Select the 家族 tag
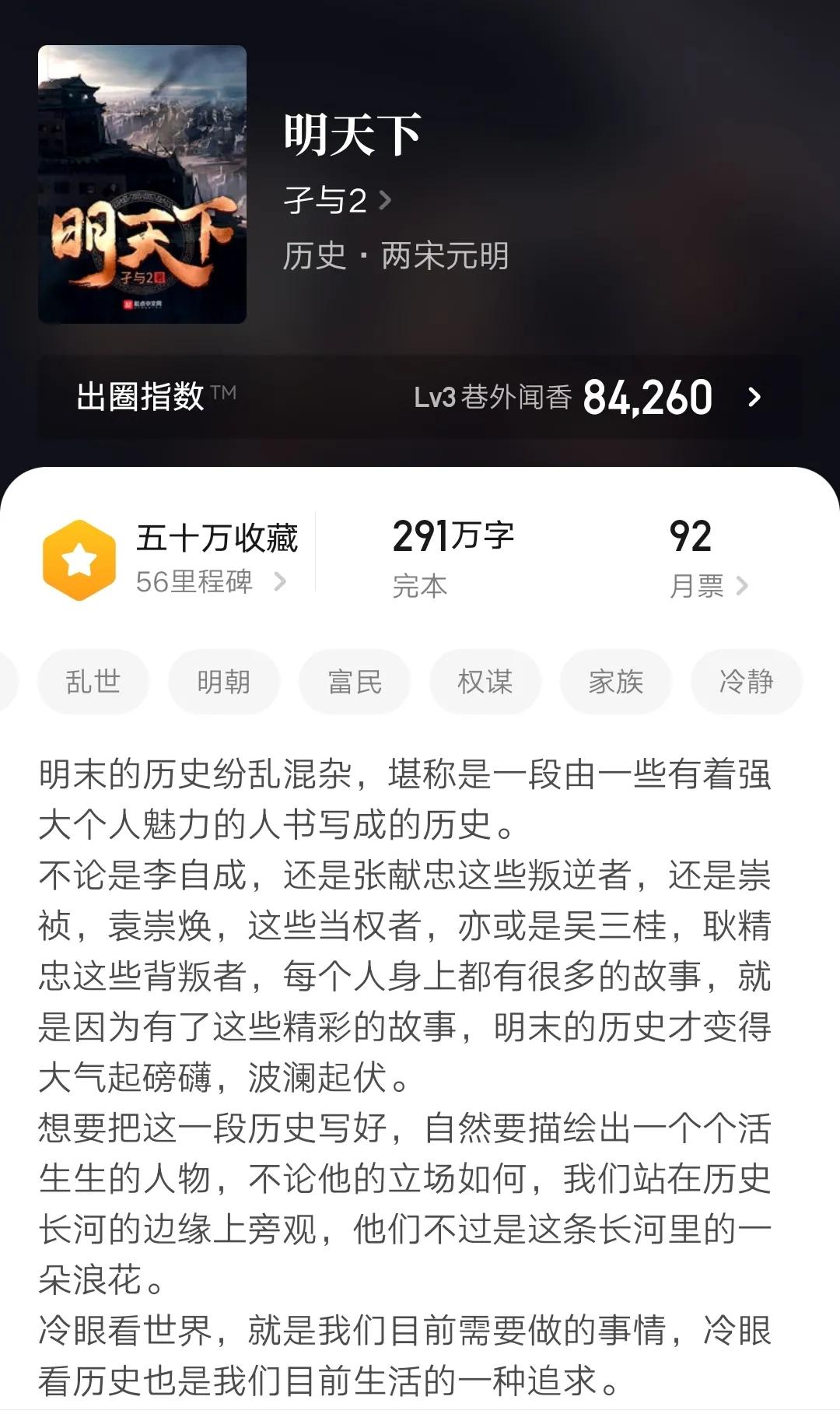This screenshot has width=840, height=1414. tap(614, 681)
